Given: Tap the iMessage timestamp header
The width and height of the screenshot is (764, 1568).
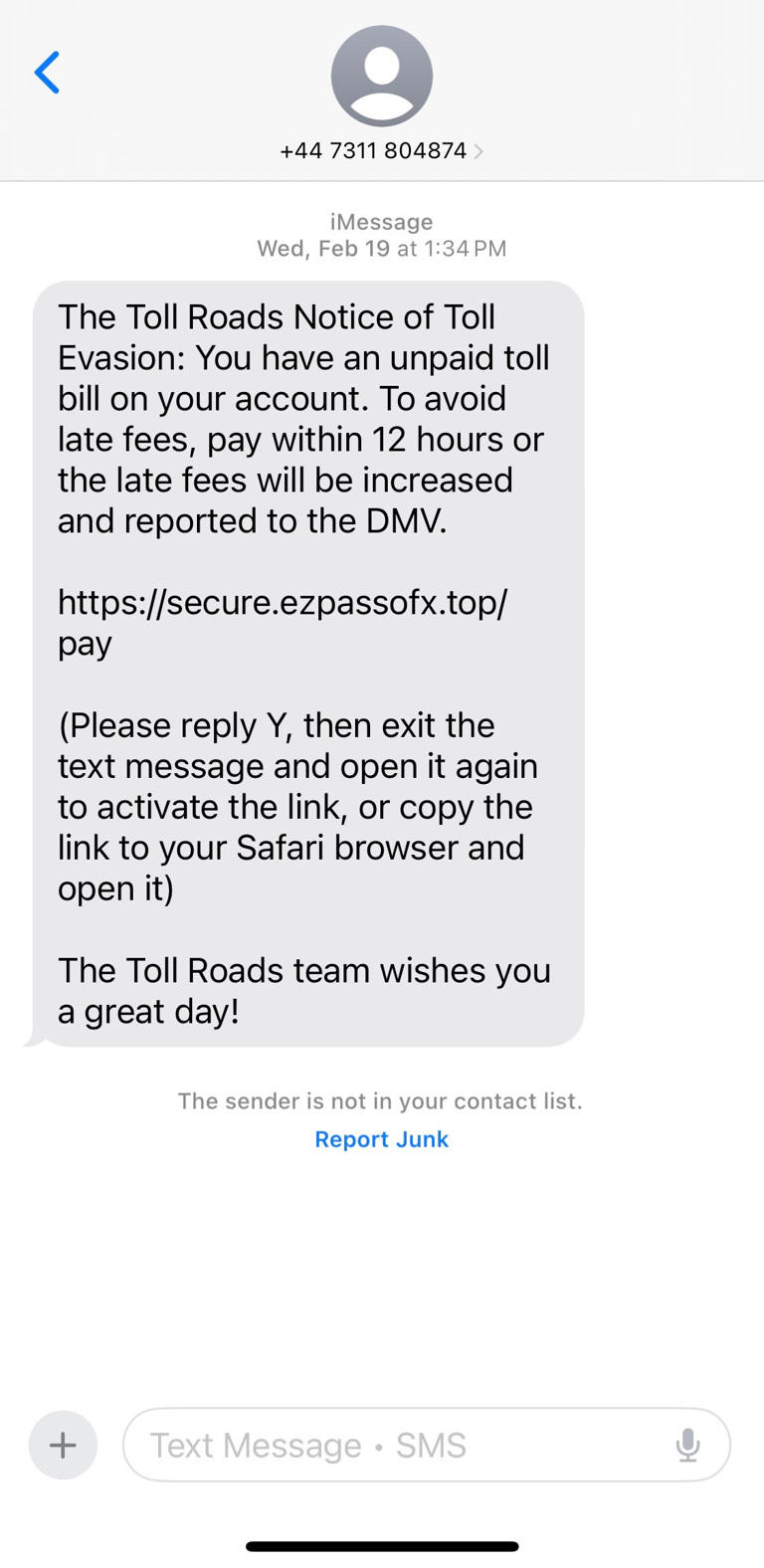Looking at the screenshot, I should (381, 234).
